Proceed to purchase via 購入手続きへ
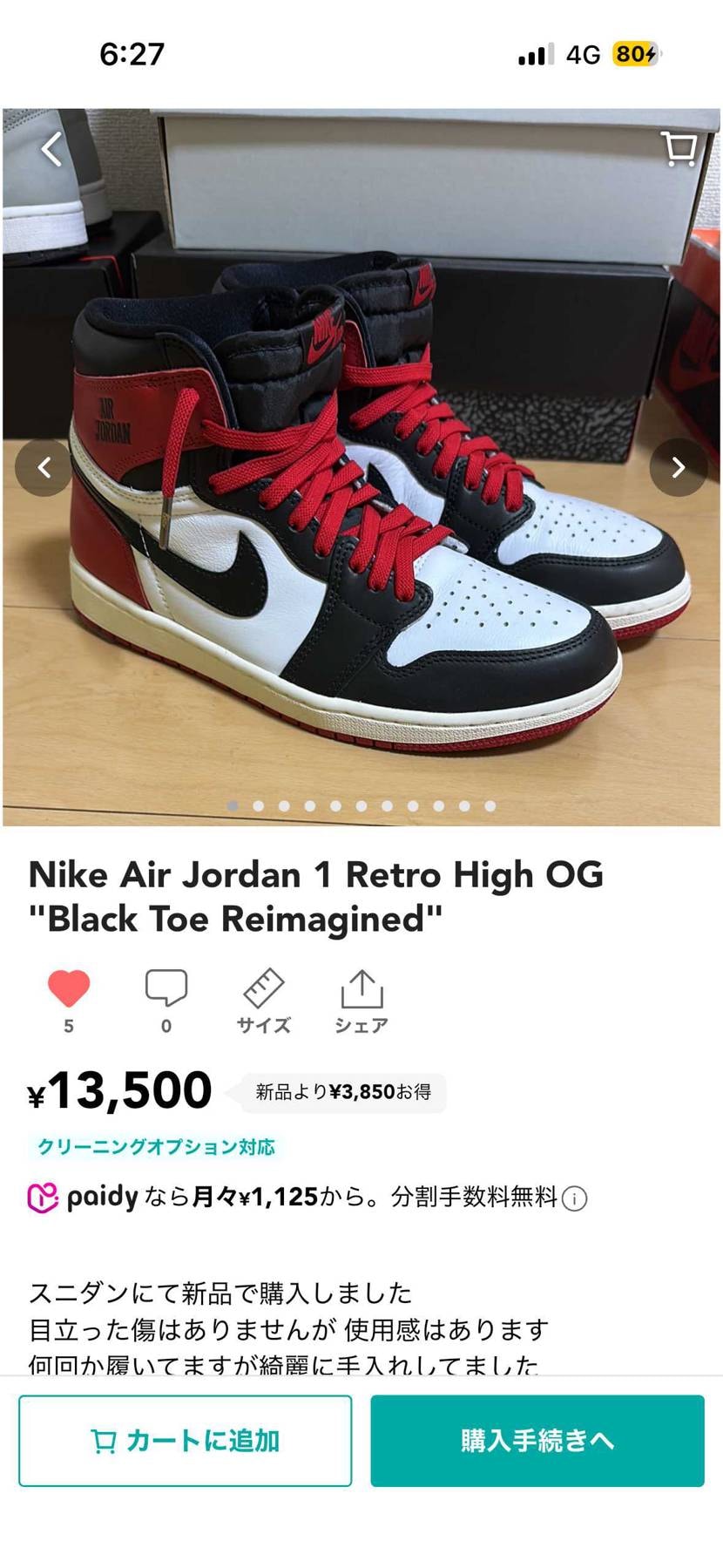Image resolution: width=723 pixels, height=1568 pixels. pyautogui.click(x=537, y=1442)
